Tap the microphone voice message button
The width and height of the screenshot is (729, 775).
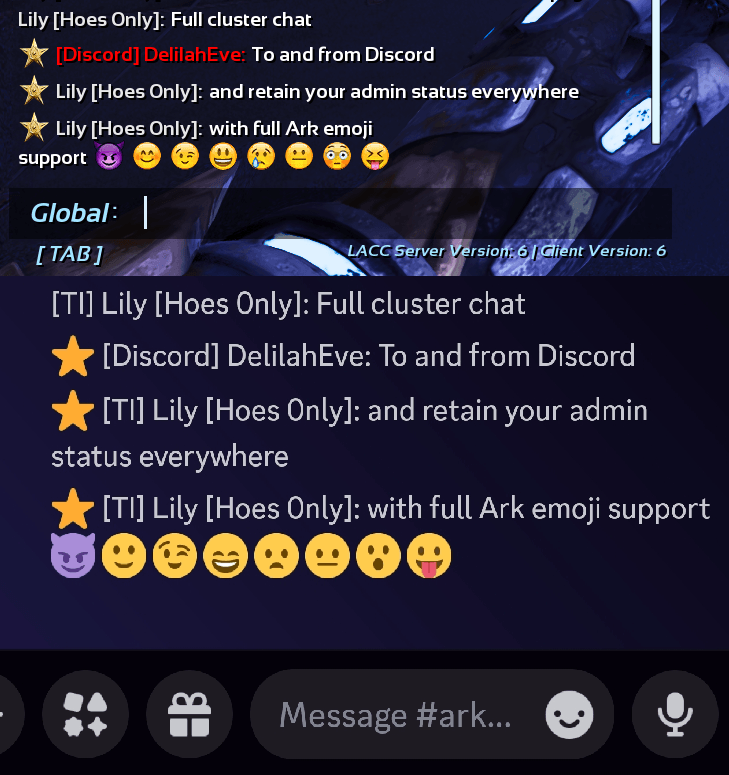tap(675, 714)
